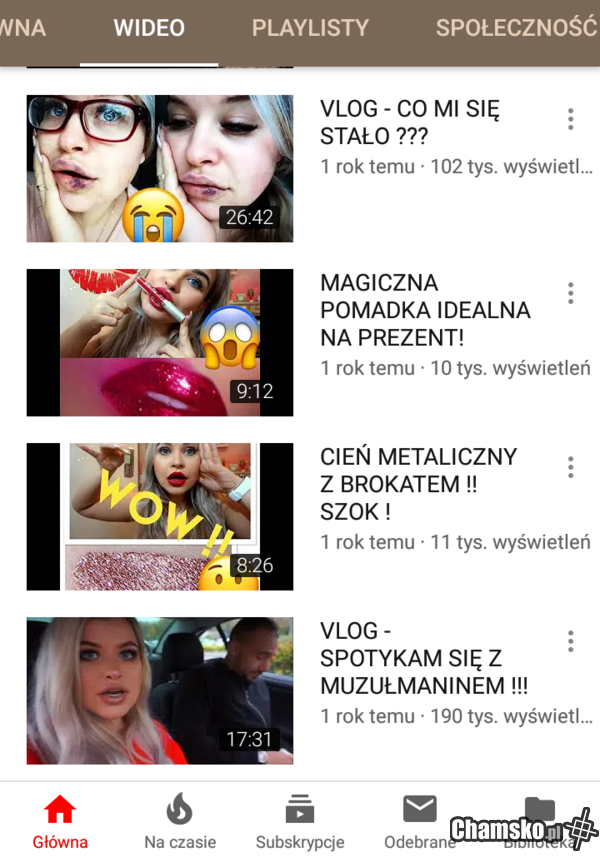Switch to the SPOŁECZNOŚĆ tab

(516, 28)
